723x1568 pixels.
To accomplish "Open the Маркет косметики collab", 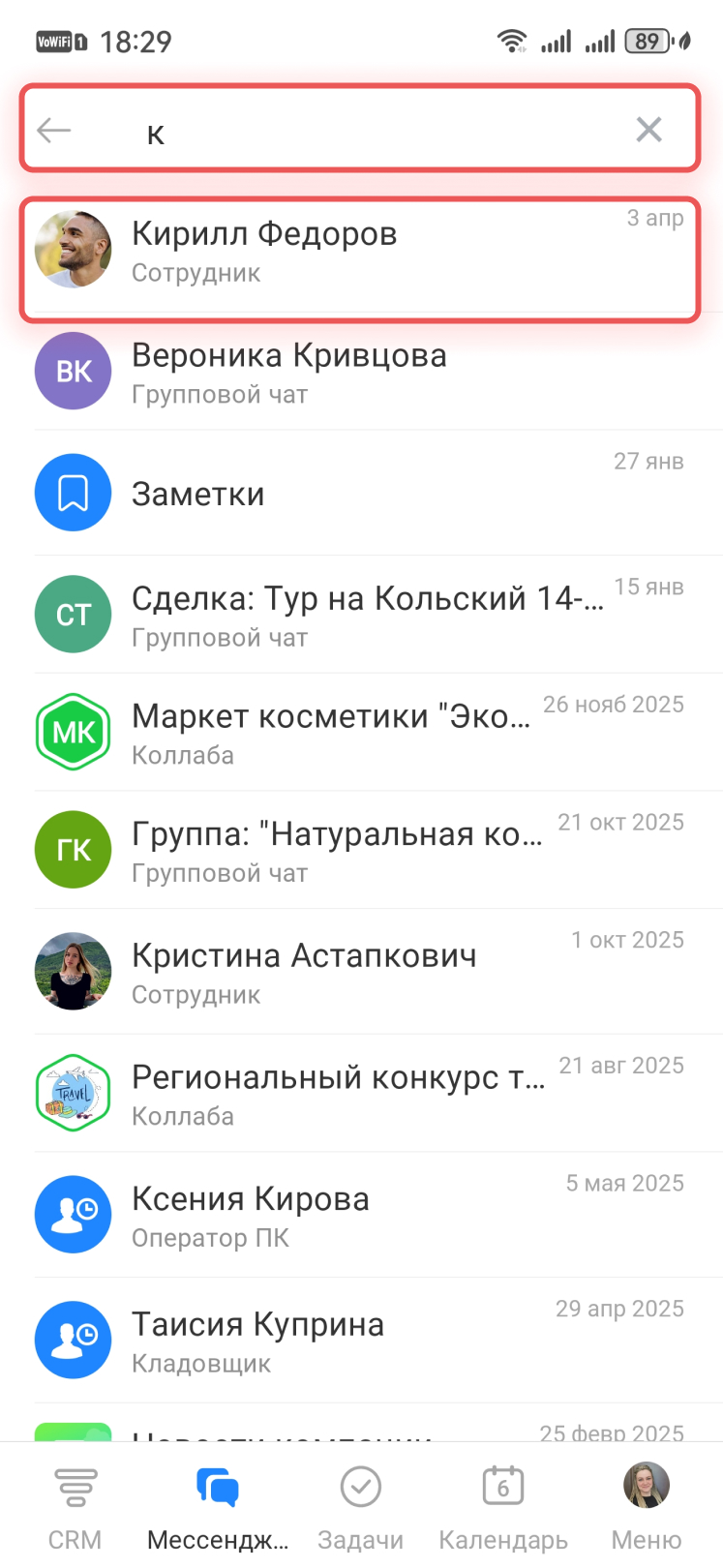I will (x=360, y=733).
